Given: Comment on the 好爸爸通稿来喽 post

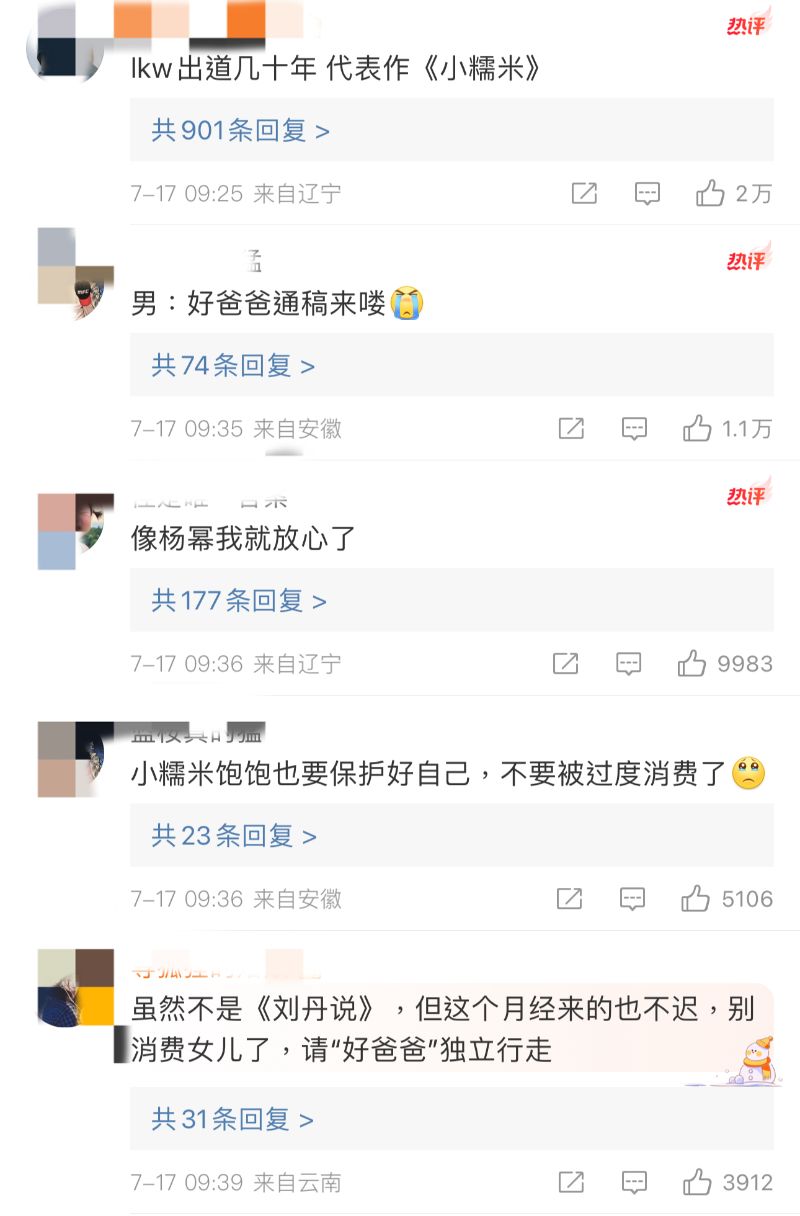Looking at the screenshot, I should (634, 429).
